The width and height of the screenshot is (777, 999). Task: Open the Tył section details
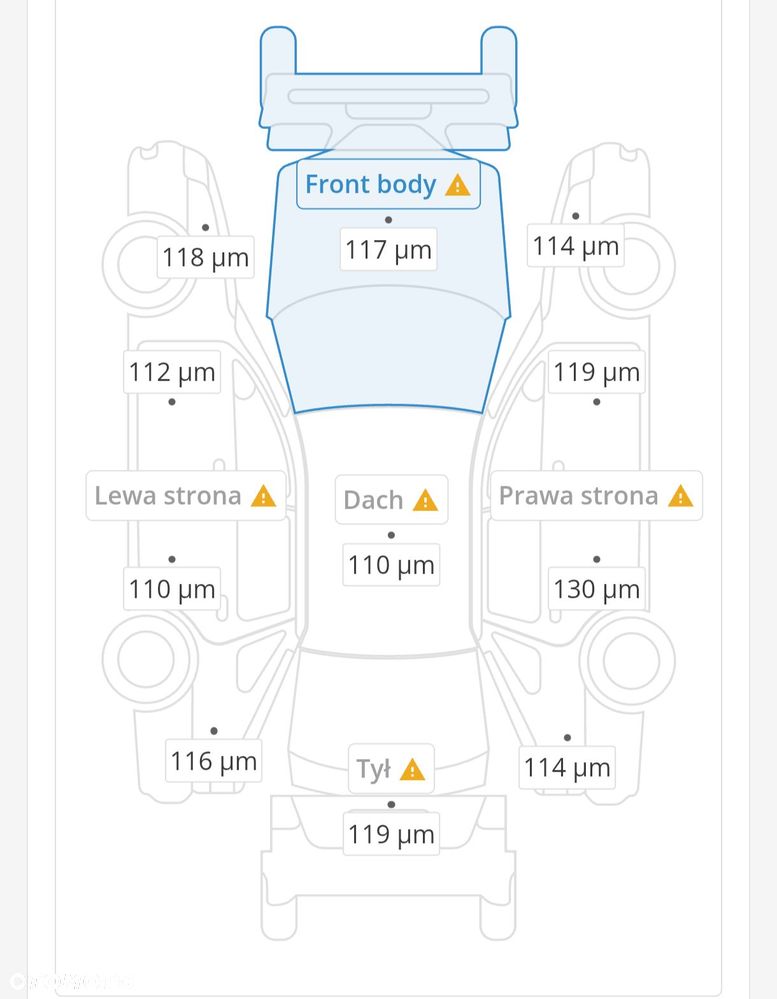click(x=390, y=769)
